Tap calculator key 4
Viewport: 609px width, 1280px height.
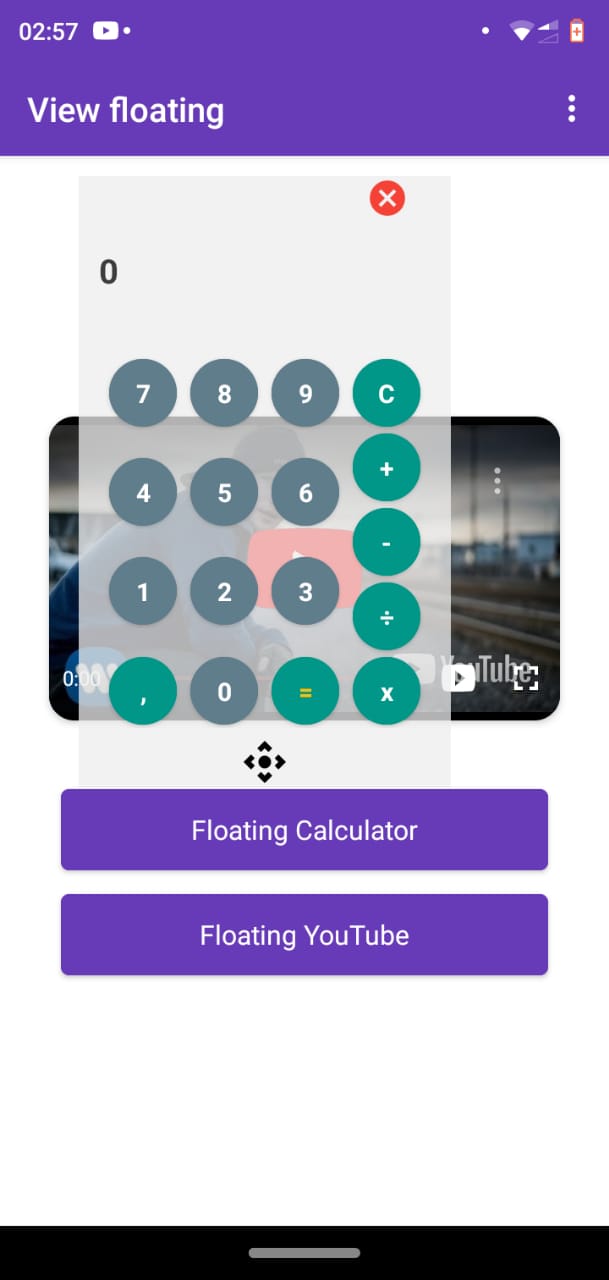[143, 493]
